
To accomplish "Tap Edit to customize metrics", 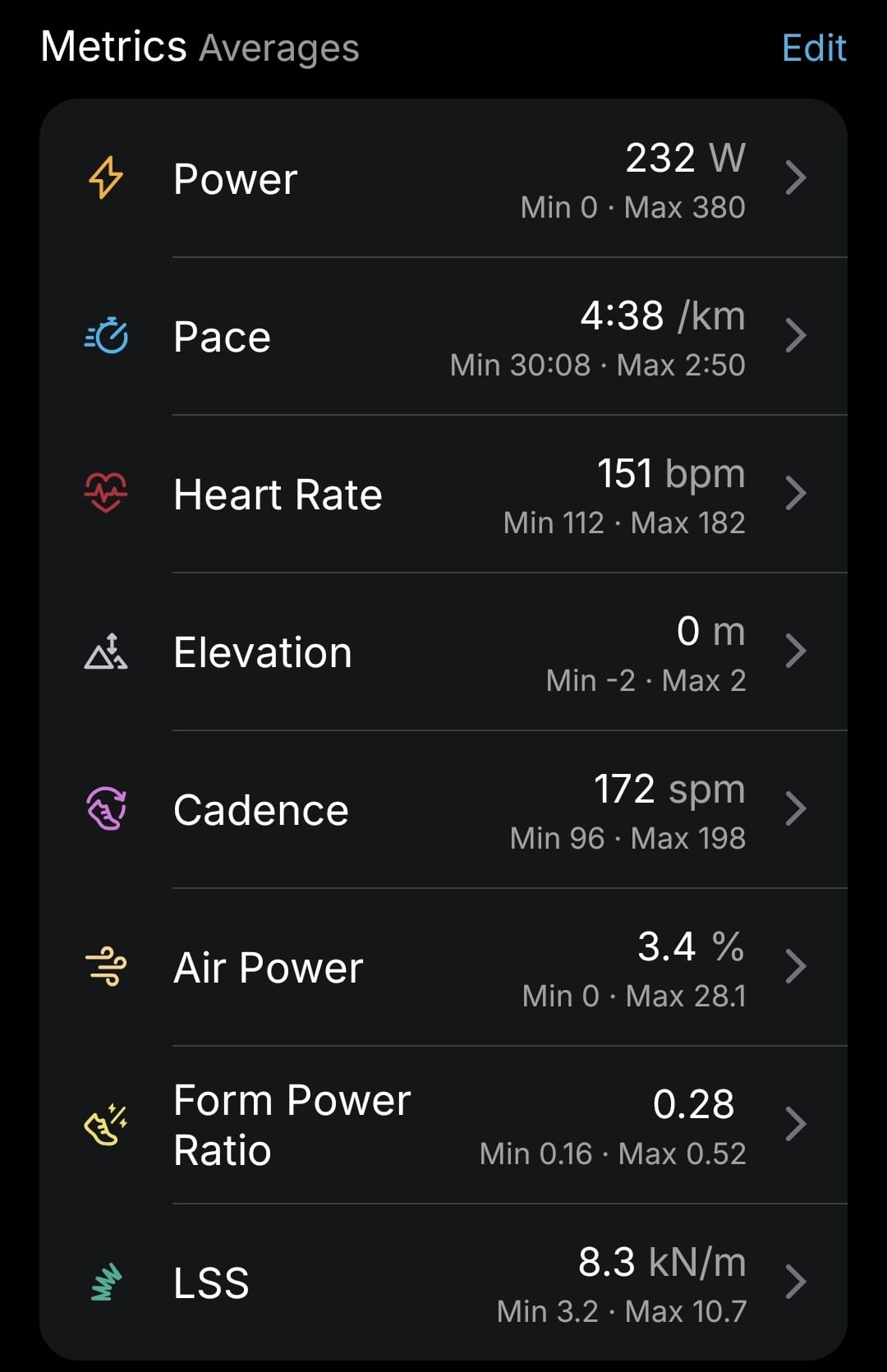I will tap(813, 48).
